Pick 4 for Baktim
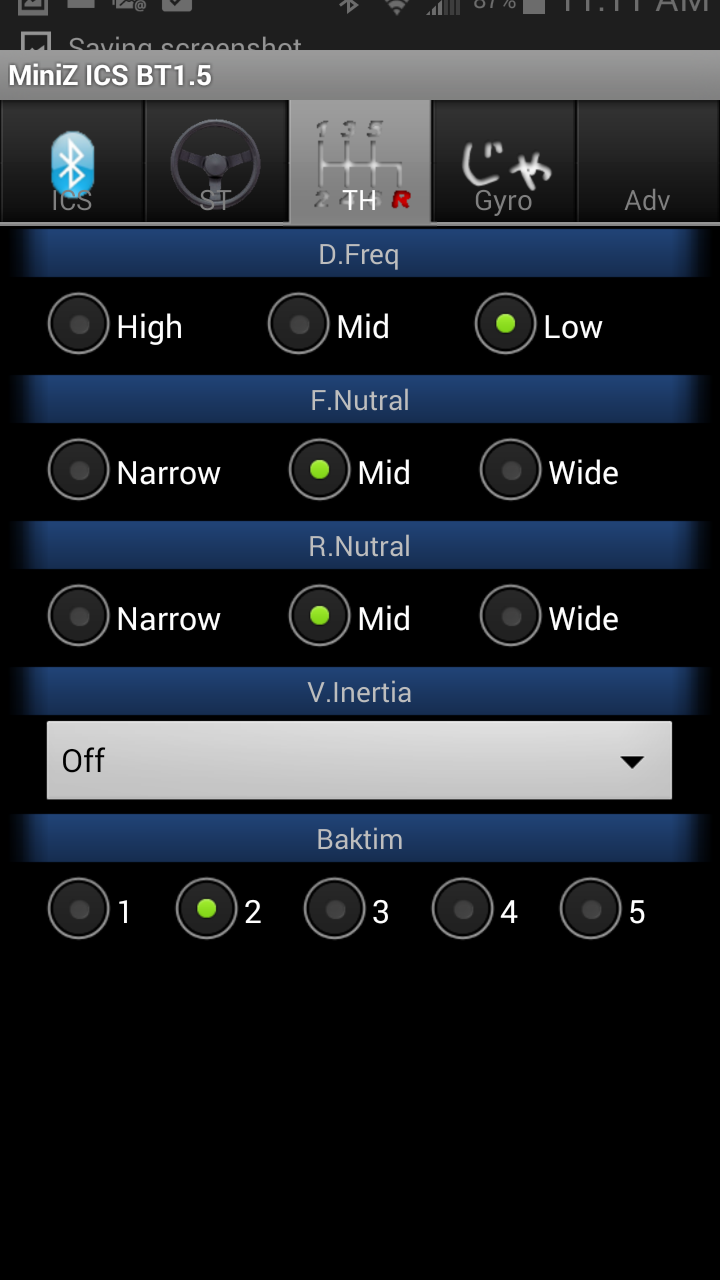This screenshot has height=1280, width=720. 475,909
